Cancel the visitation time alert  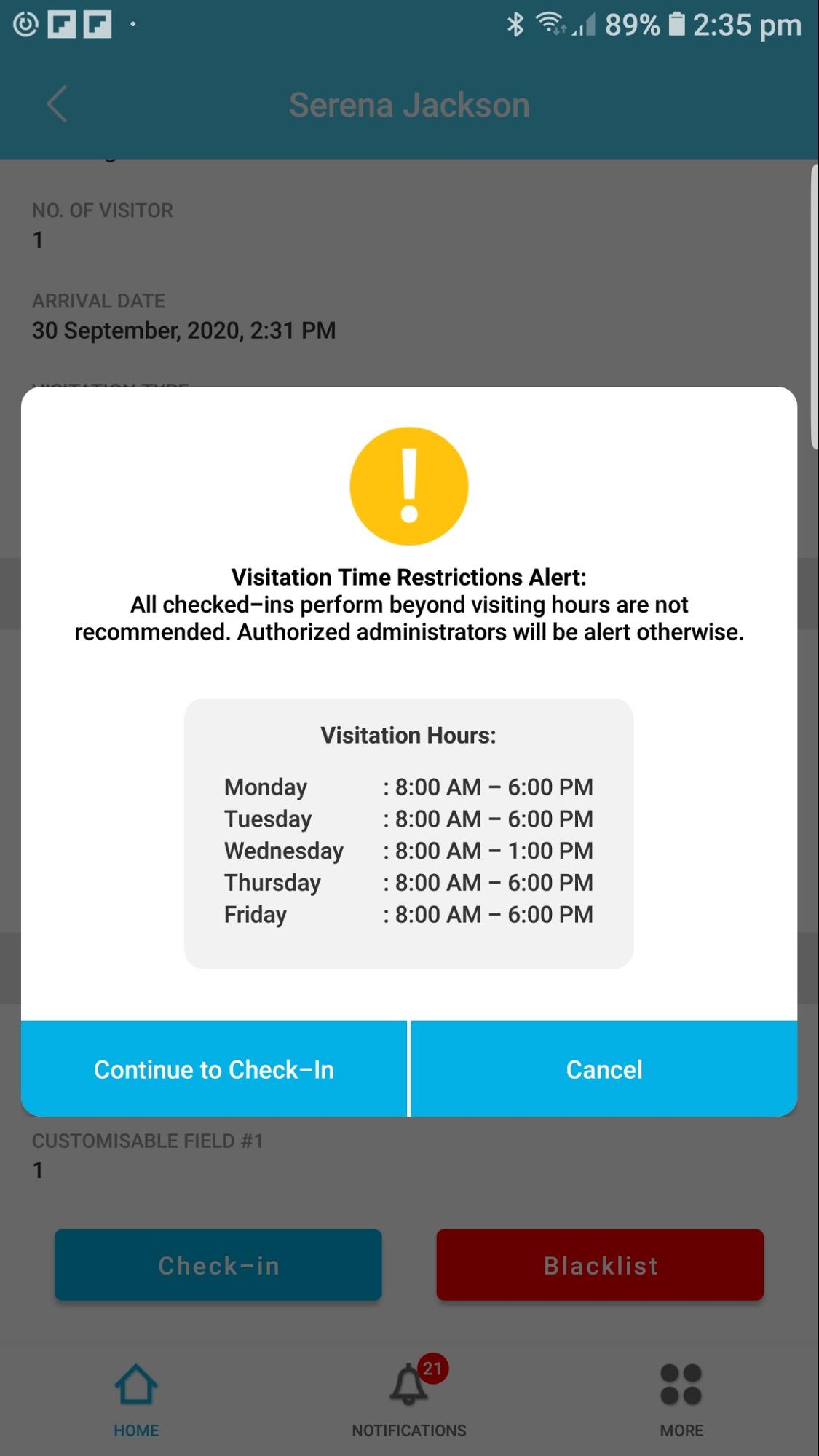[604, 1069]
